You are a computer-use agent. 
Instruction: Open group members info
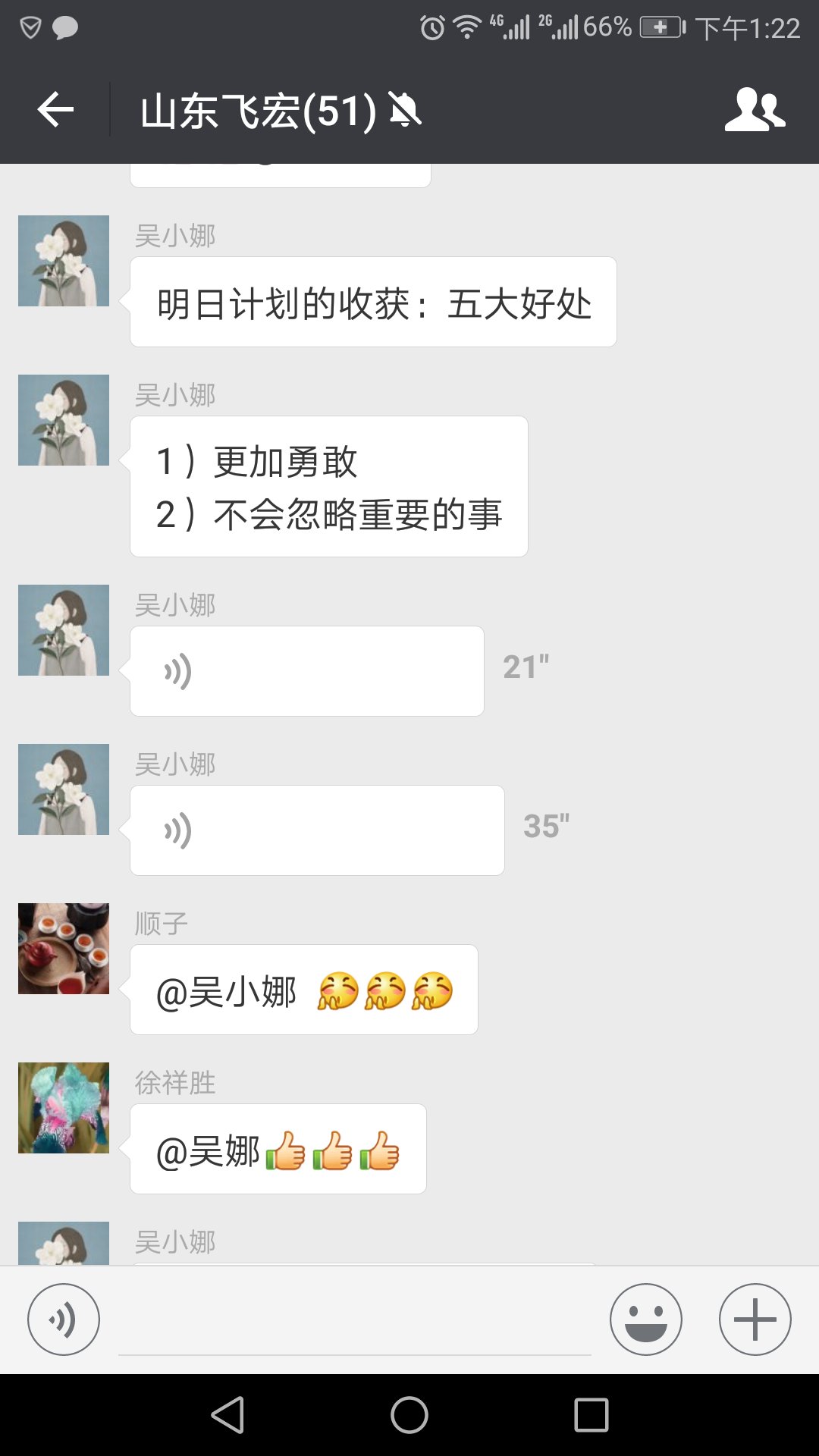click(x=755, y=111)
